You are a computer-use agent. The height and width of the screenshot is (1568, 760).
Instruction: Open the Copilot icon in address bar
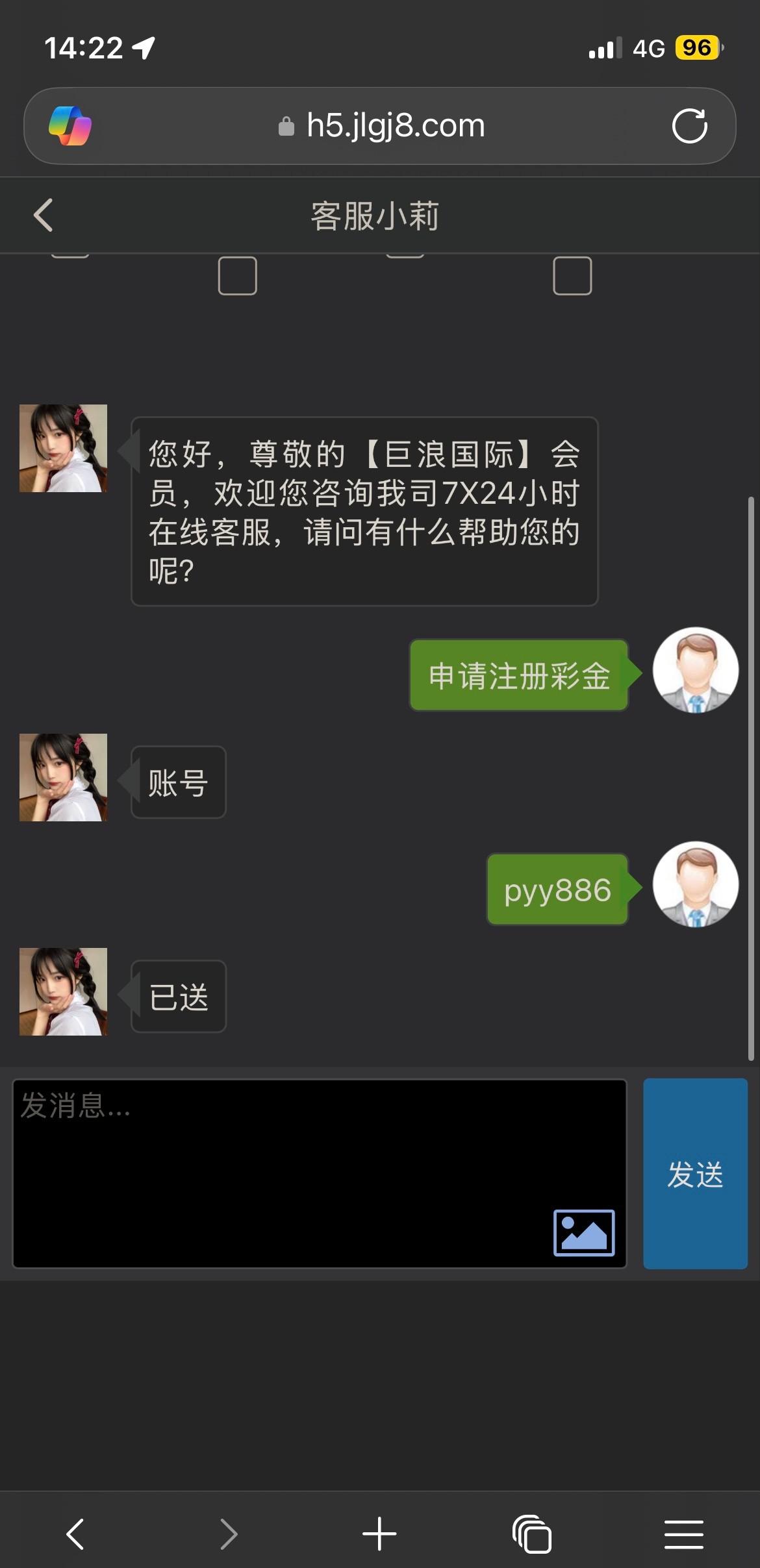point(70,126)
